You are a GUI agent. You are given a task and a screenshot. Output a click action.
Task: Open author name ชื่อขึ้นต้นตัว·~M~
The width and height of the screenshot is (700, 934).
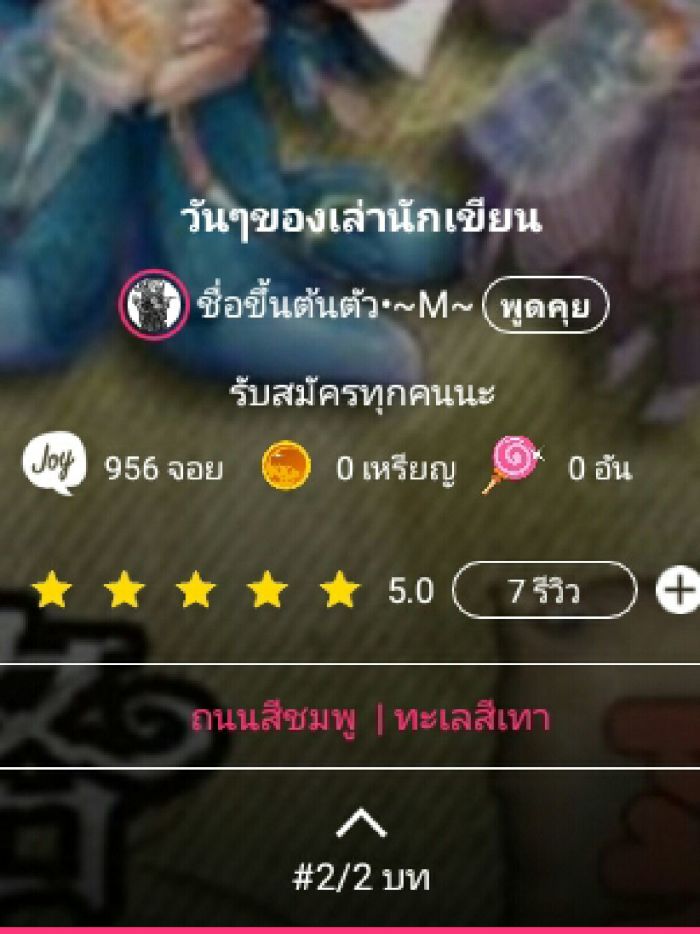pos(335,305)
